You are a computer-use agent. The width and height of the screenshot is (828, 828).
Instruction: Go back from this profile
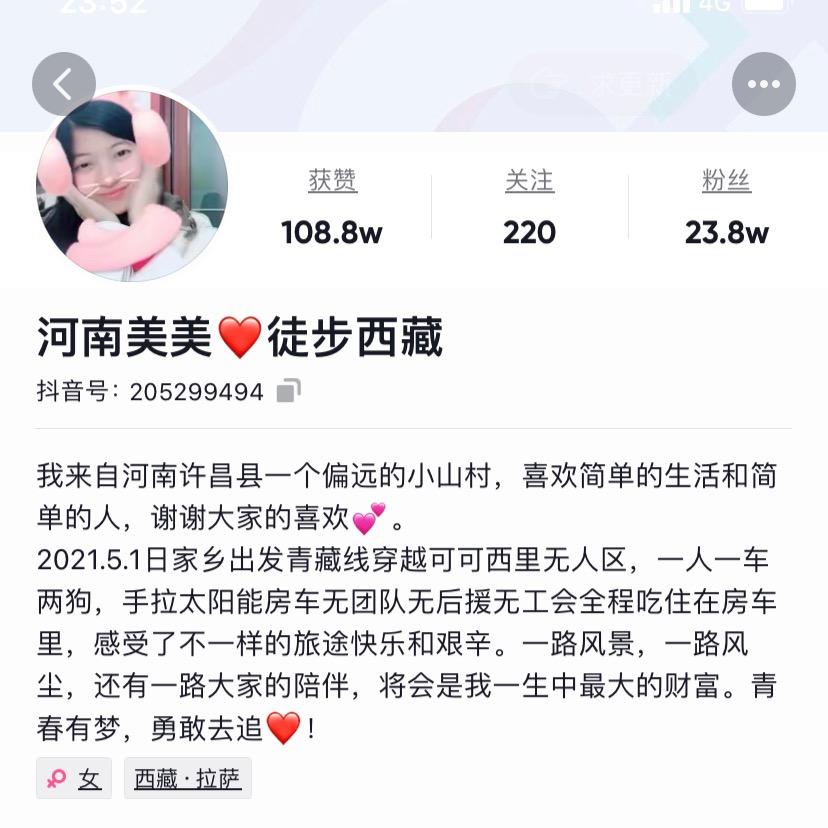(x=63, y=84)
